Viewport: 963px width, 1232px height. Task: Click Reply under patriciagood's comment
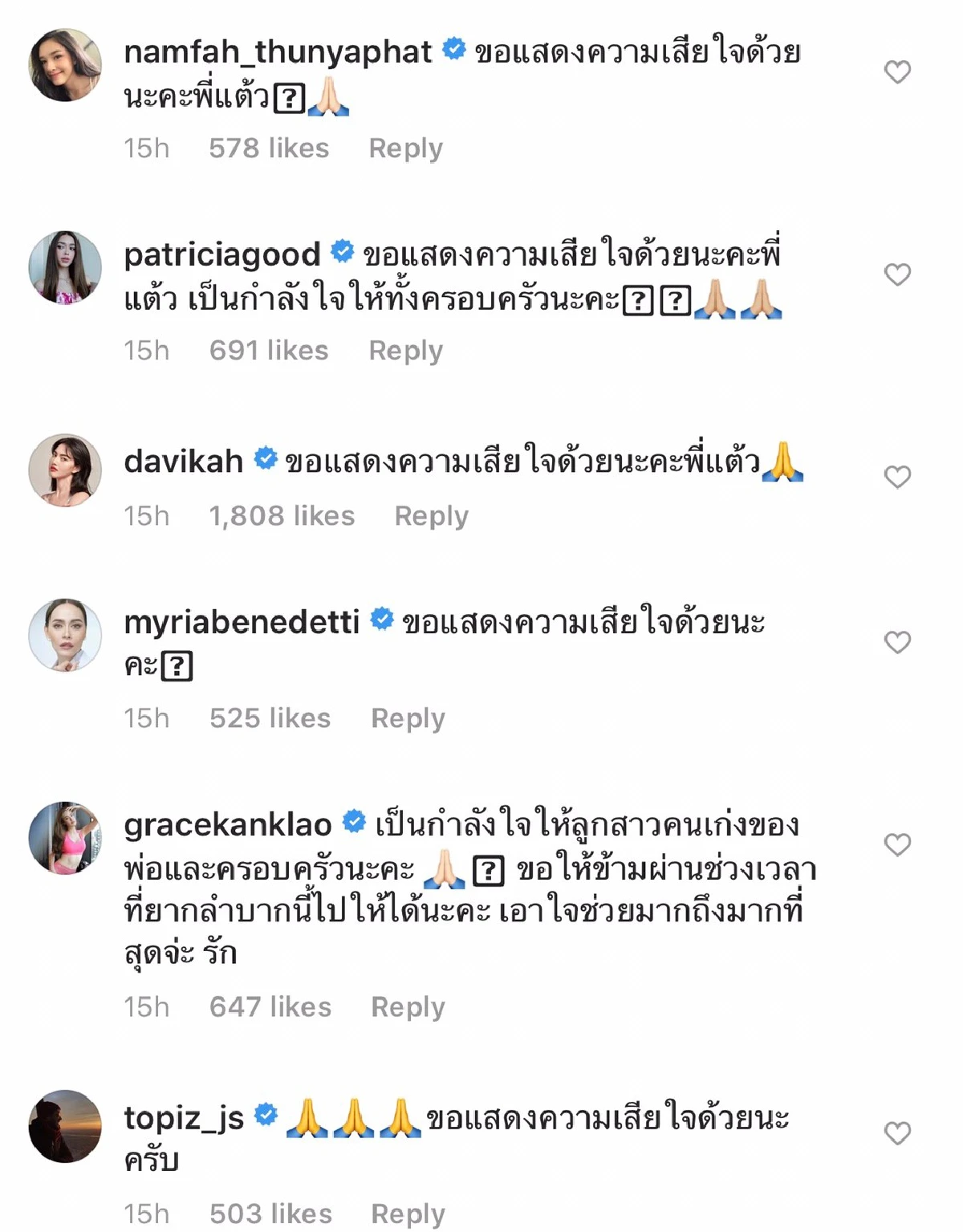tap(406, 350)
